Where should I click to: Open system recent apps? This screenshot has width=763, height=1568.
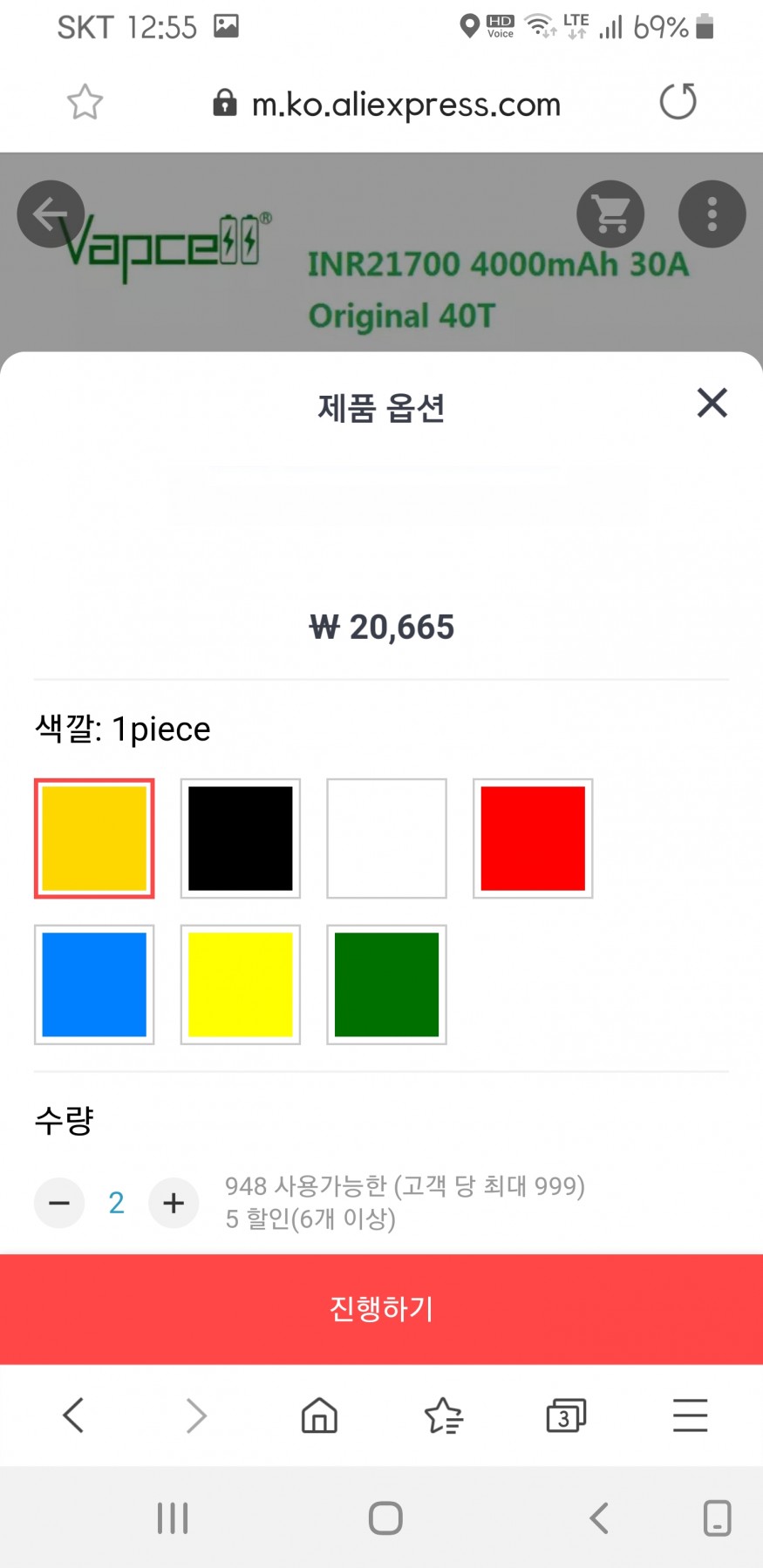[173, 1518]
